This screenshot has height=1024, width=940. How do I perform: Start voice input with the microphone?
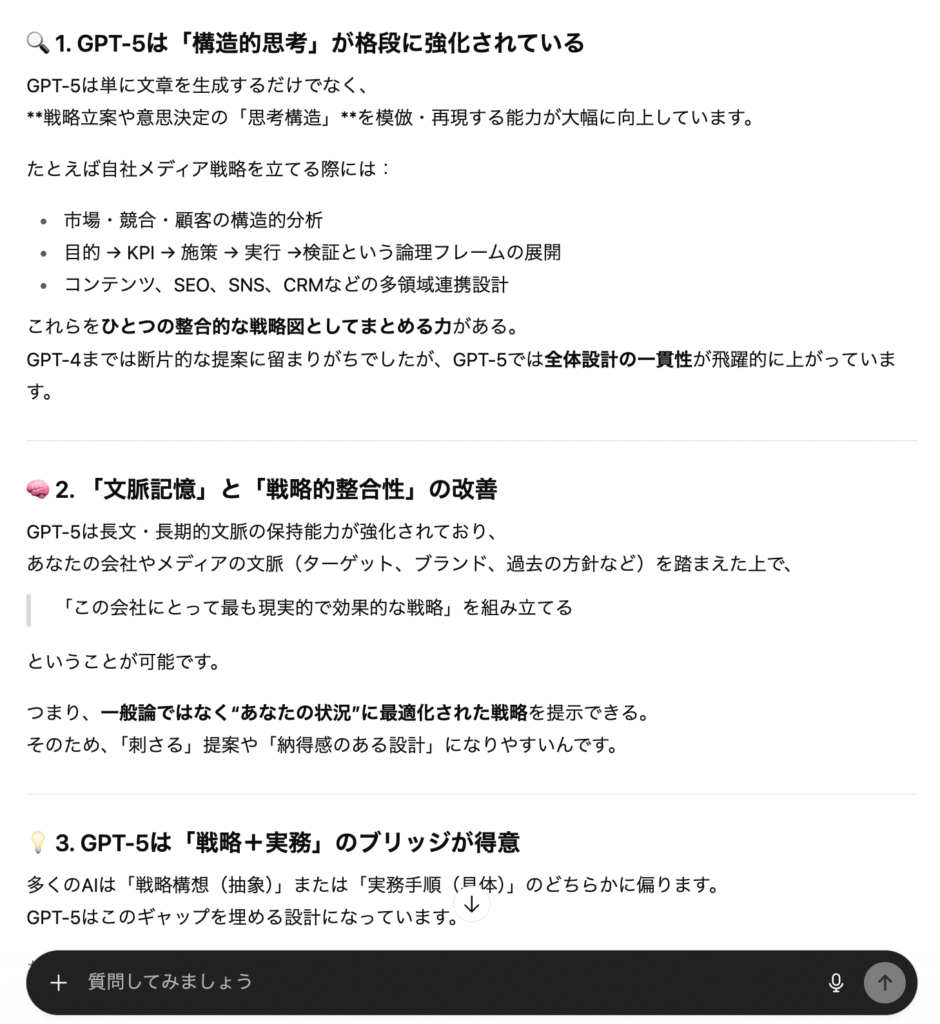(836, 983)
